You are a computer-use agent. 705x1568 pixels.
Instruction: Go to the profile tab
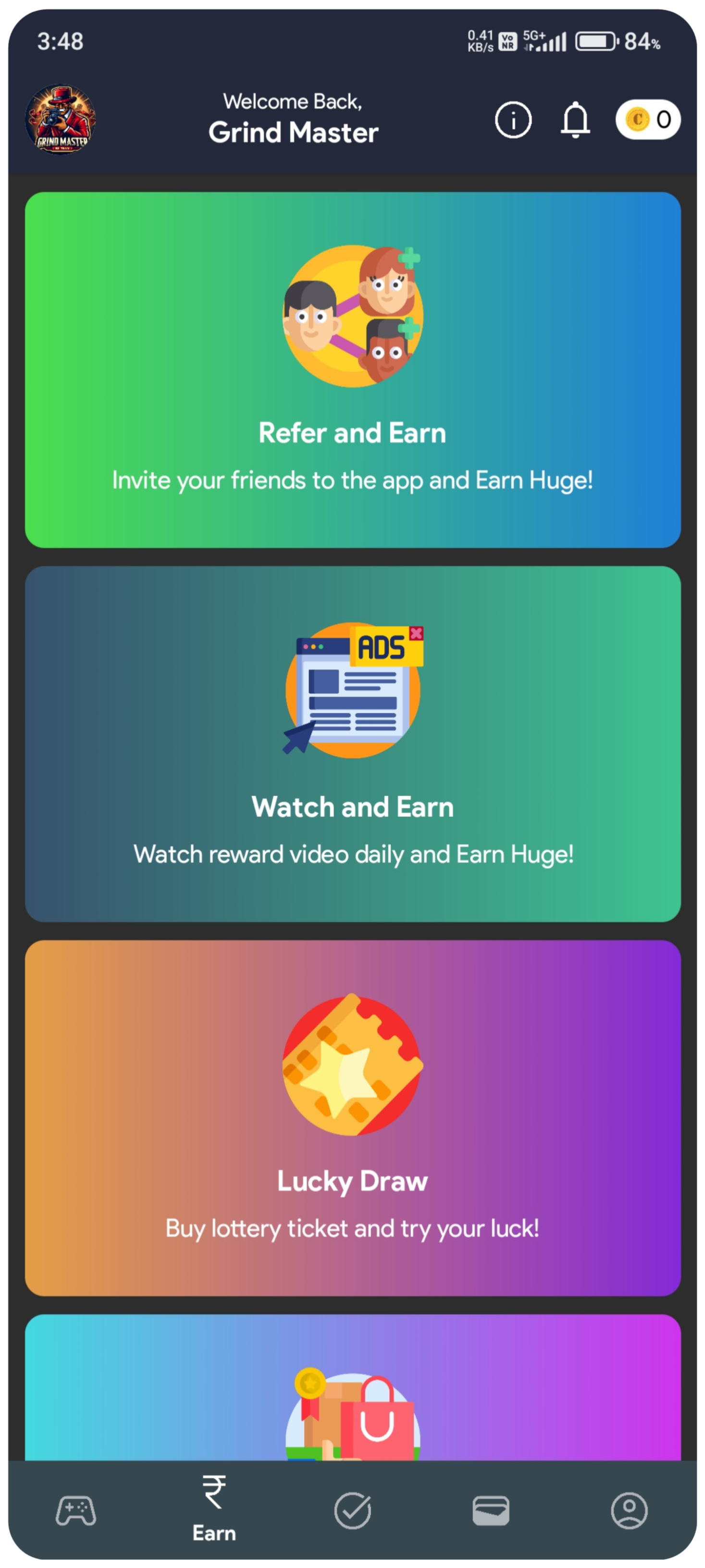coord(629,1511)
